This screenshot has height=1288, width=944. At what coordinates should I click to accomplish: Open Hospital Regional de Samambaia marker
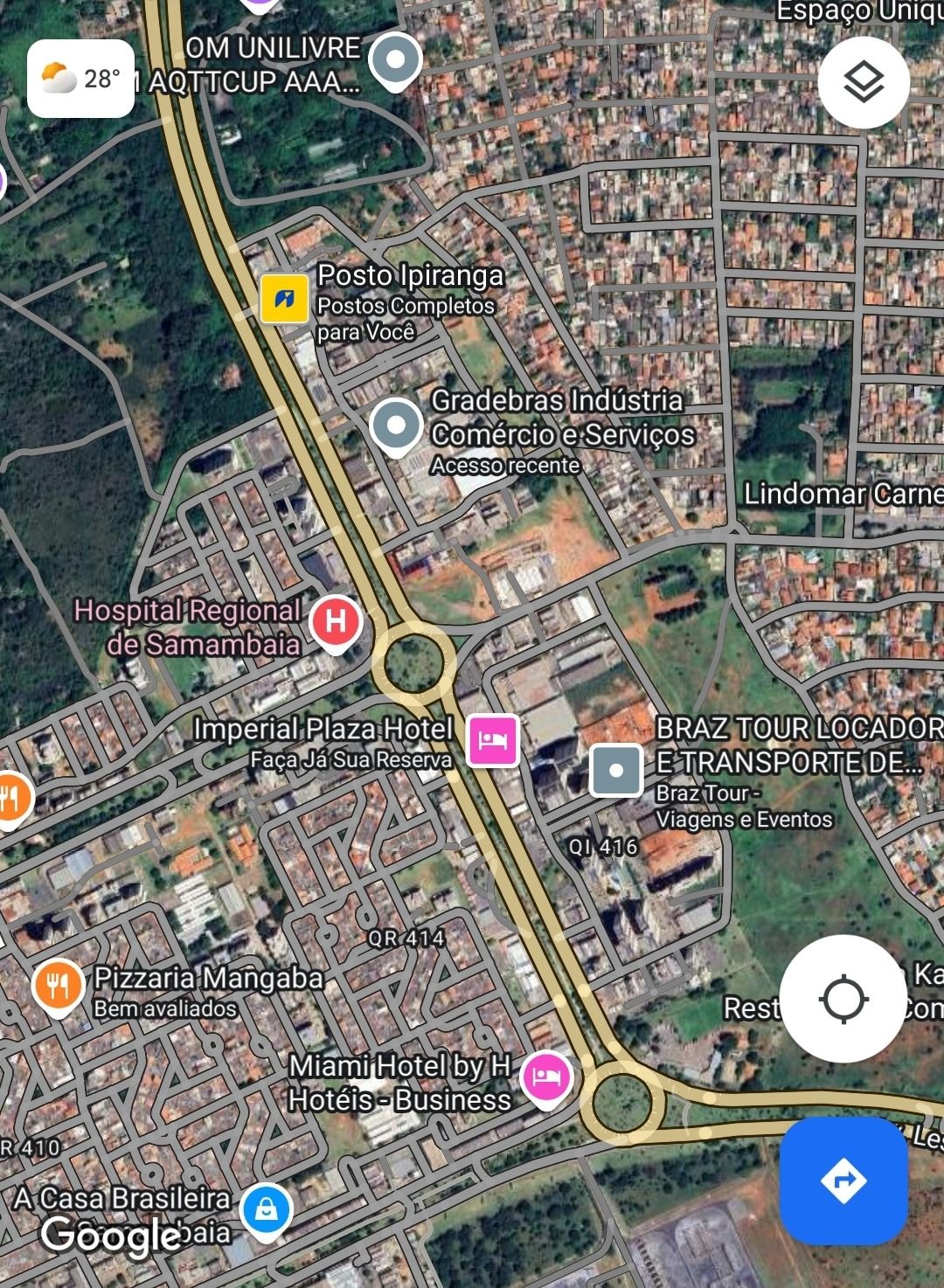(x=336, y=622)
